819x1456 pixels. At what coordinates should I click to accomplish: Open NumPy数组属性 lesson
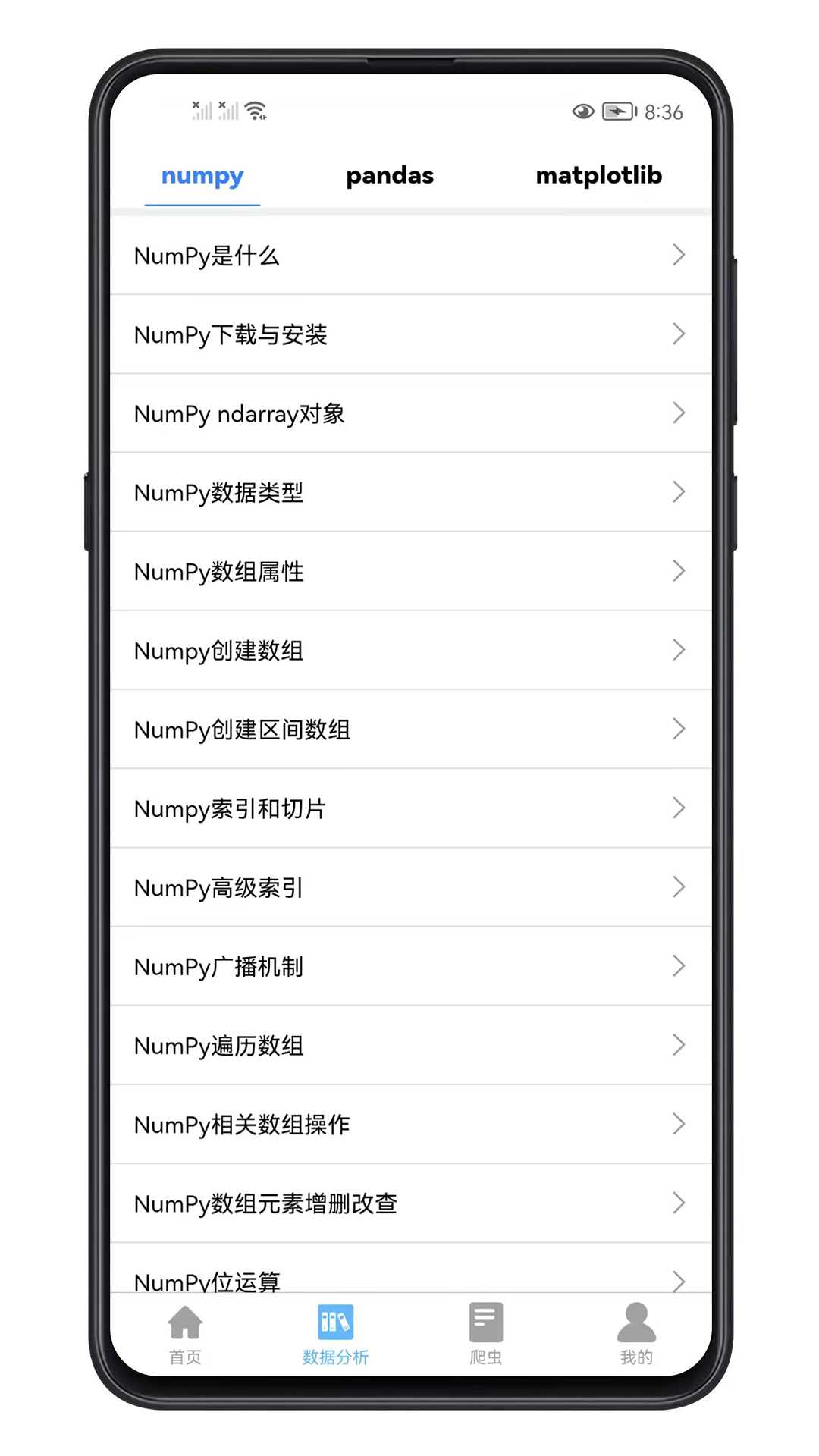(409, 571)
